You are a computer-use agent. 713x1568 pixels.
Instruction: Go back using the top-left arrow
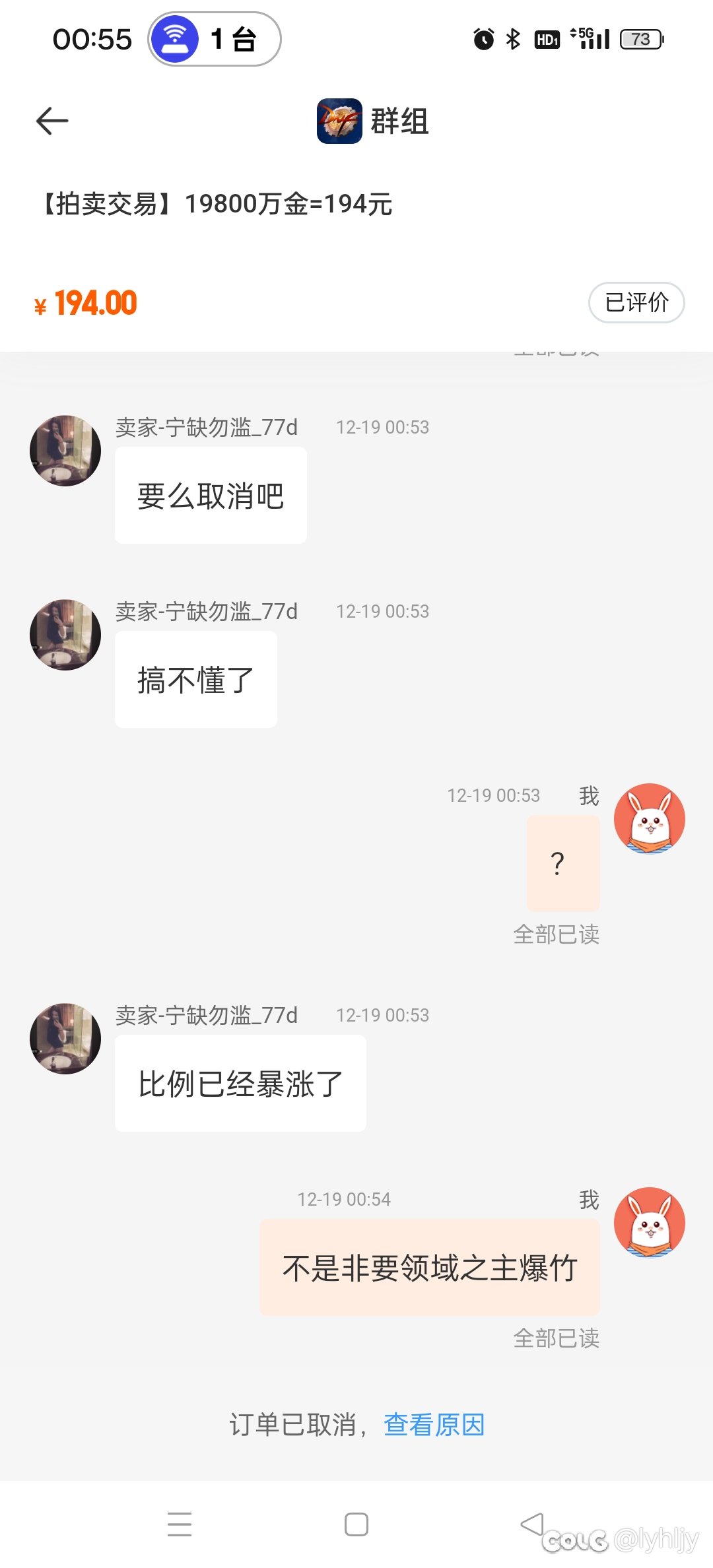tap(52, 121)
